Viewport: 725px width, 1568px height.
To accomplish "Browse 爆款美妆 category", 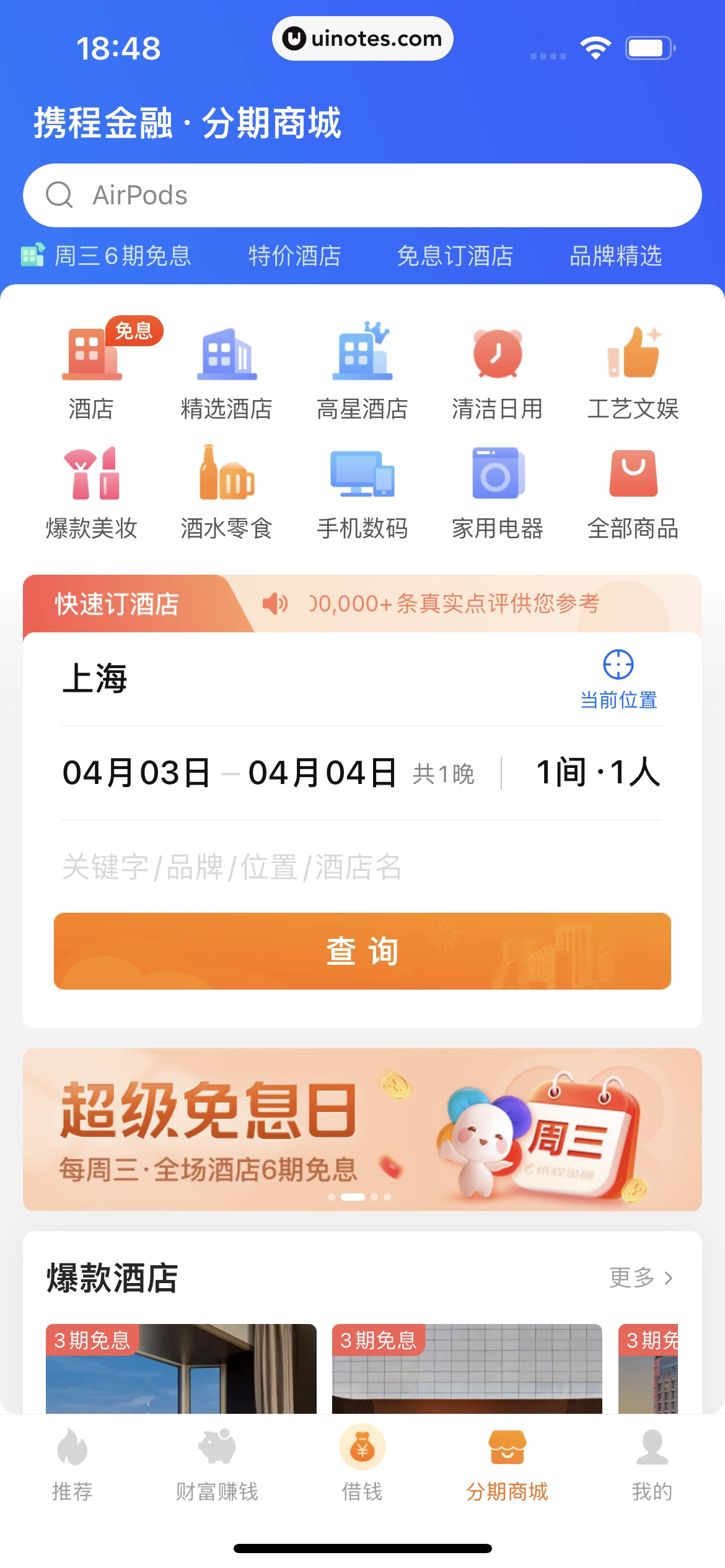I will coord(91,490).
